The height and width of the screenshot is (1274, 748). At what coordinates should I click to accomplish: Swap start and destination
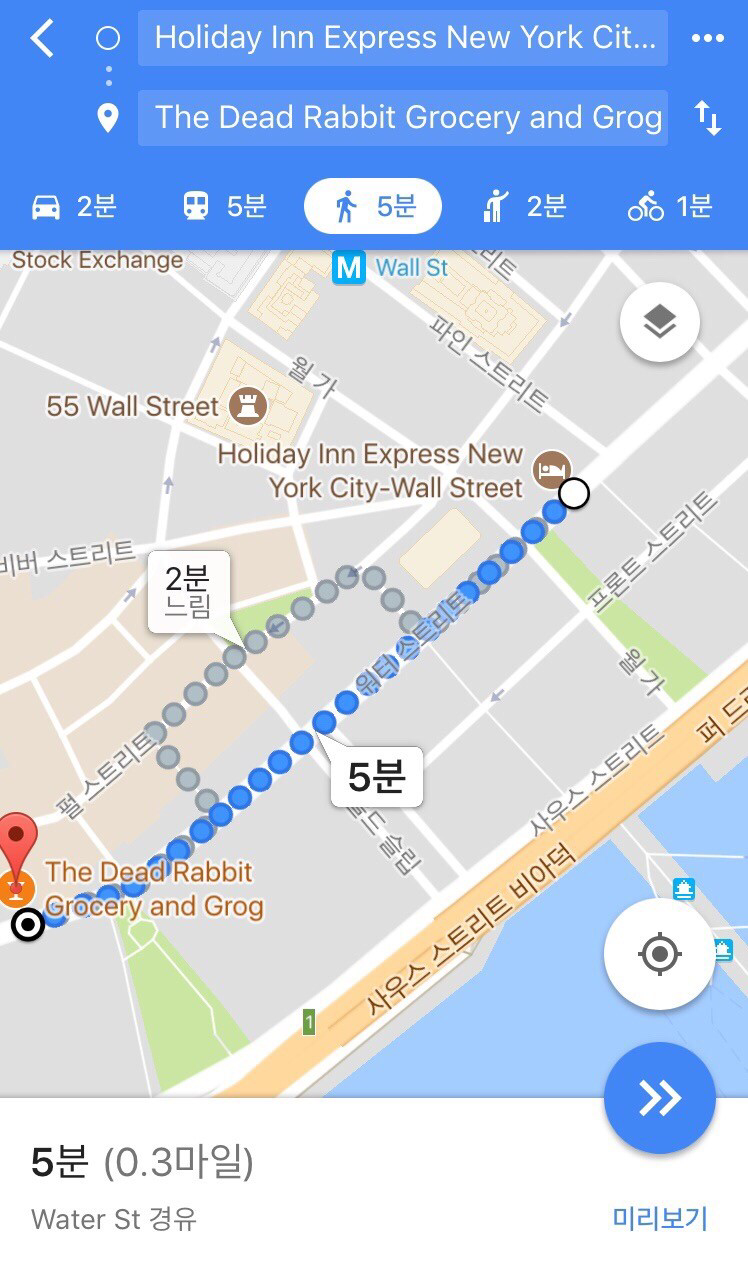[707, 119]
